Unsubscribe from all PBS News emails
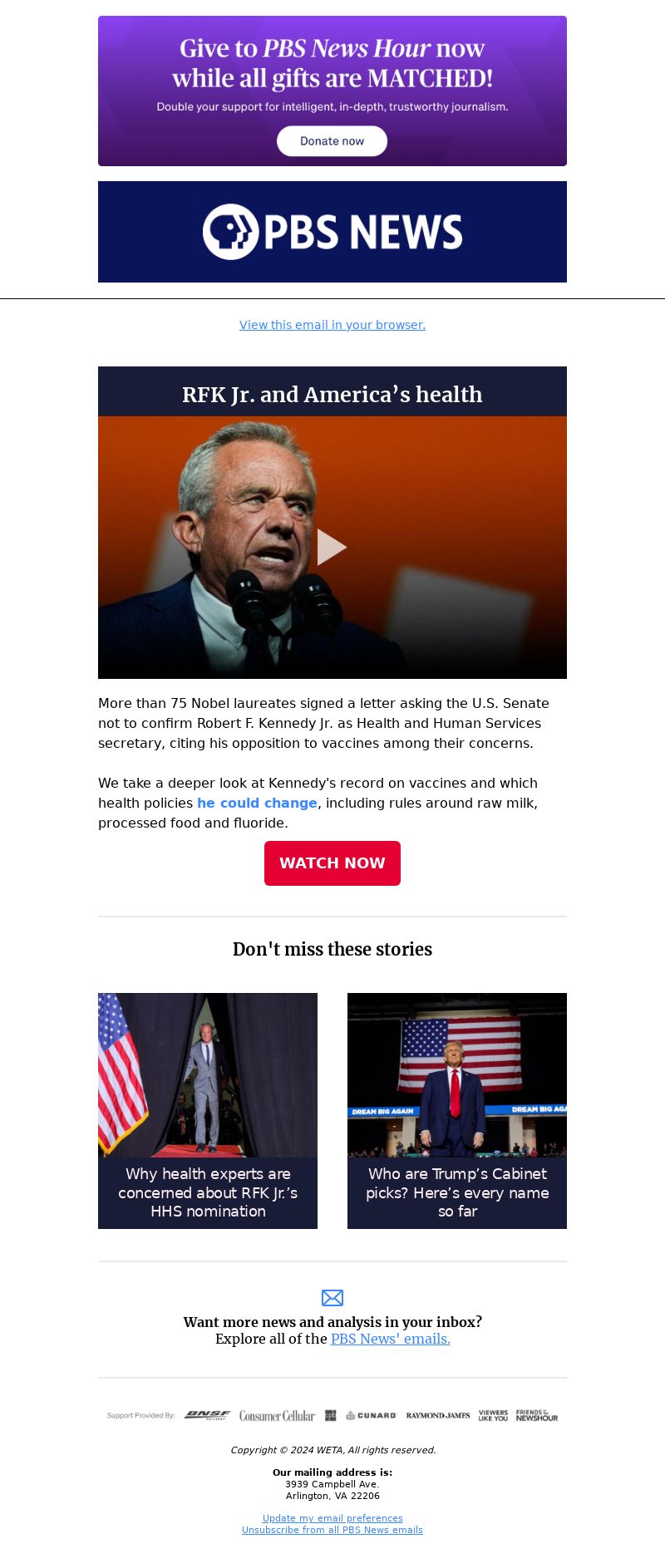The image size is (665, 1568). tap(332, 1530)
